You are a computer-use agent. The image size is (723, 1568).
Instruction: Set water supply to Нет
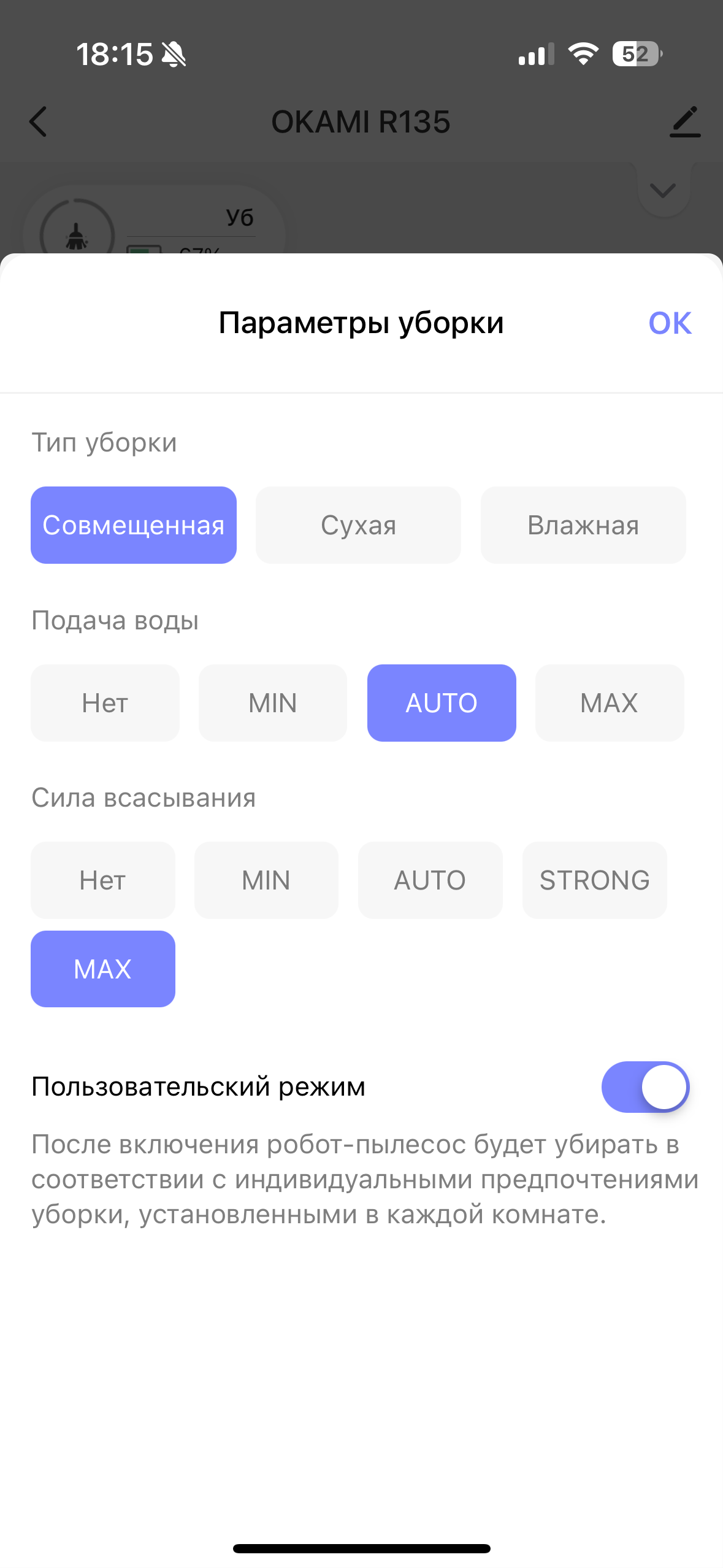coord(105,703)
